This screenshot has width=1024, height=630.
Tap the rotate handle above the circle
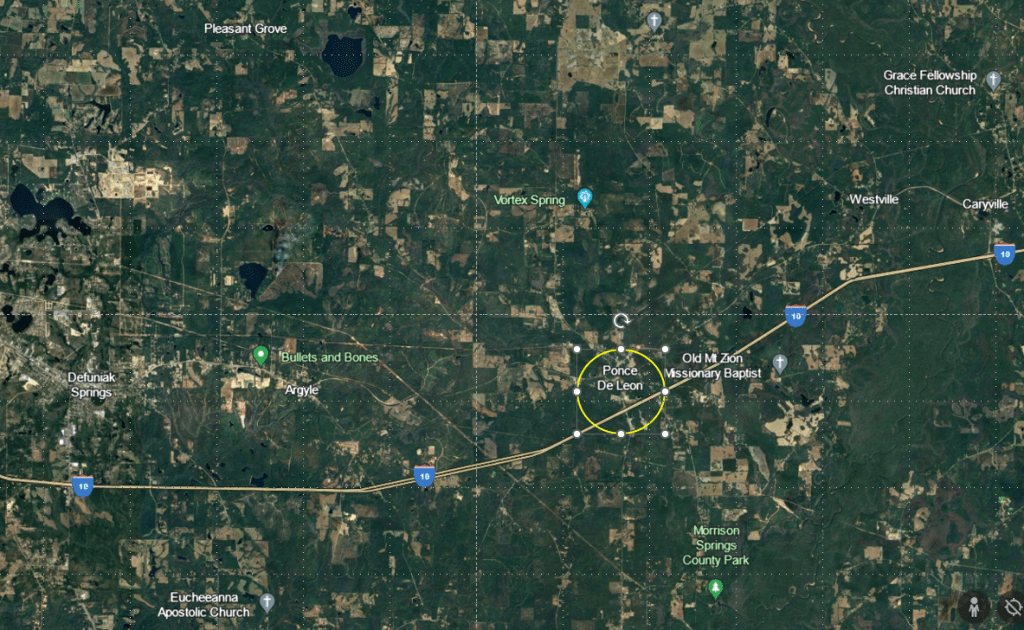point(621,320)
